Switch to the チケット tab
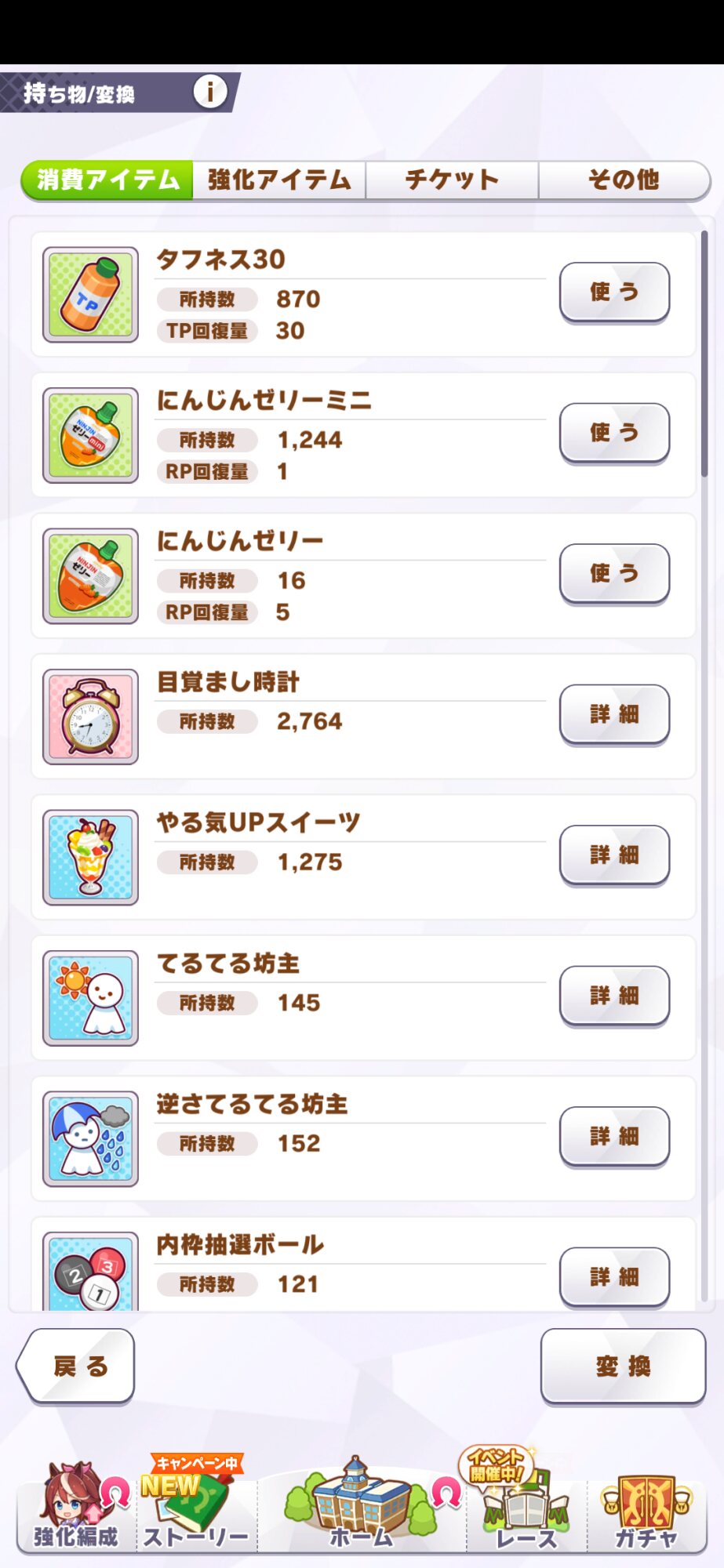The height and width of the screenshot is (1568, 724). [452, 180]
